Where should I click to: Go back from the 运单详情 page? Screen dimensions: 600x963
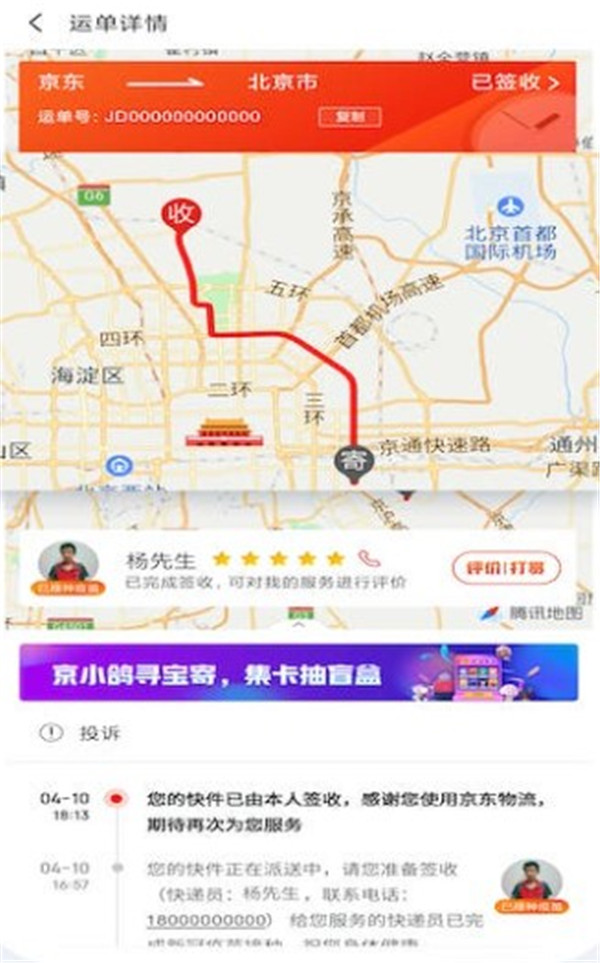(x=36, y=22)
